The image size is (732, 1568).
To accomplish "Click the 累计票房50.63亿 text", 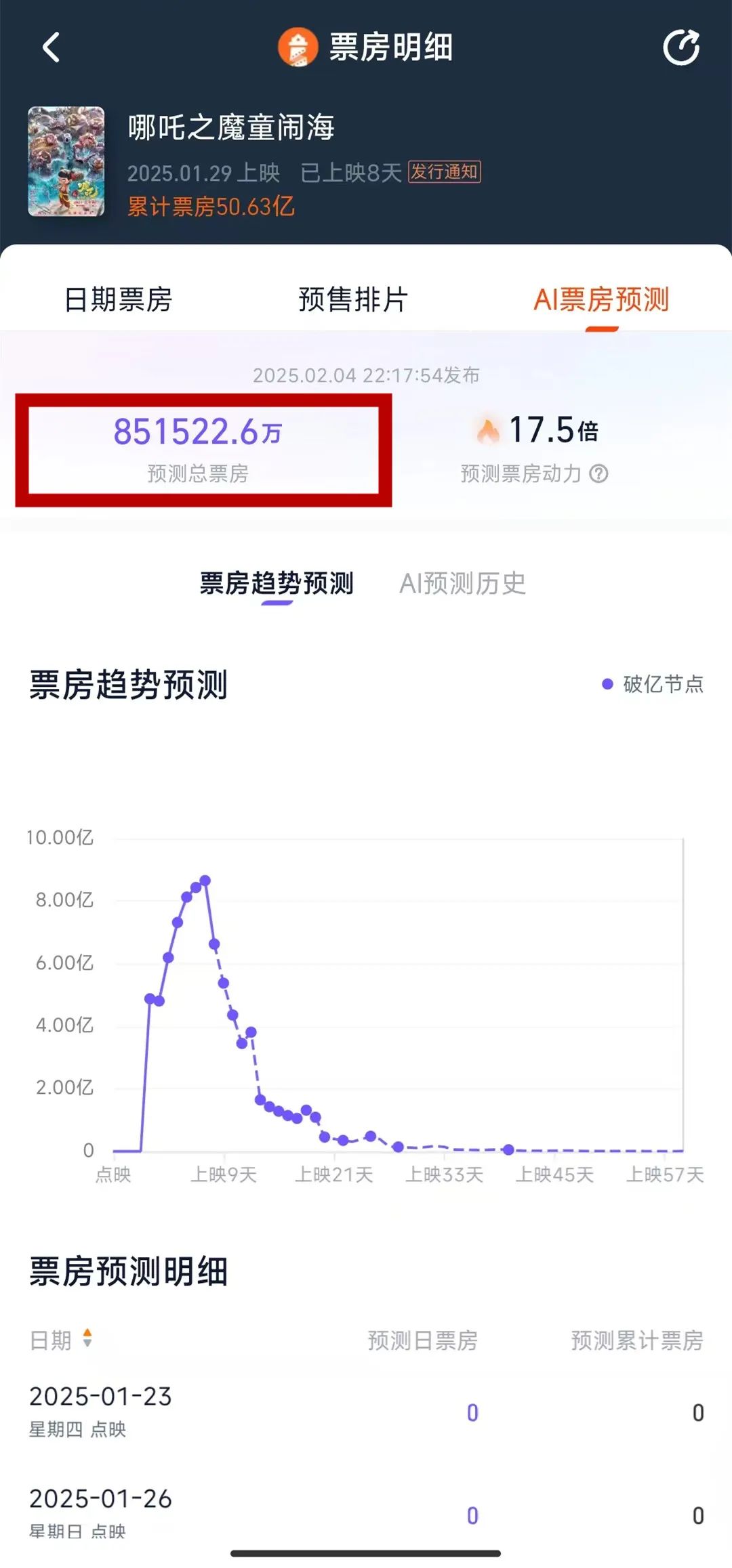I will coord(210,208).
